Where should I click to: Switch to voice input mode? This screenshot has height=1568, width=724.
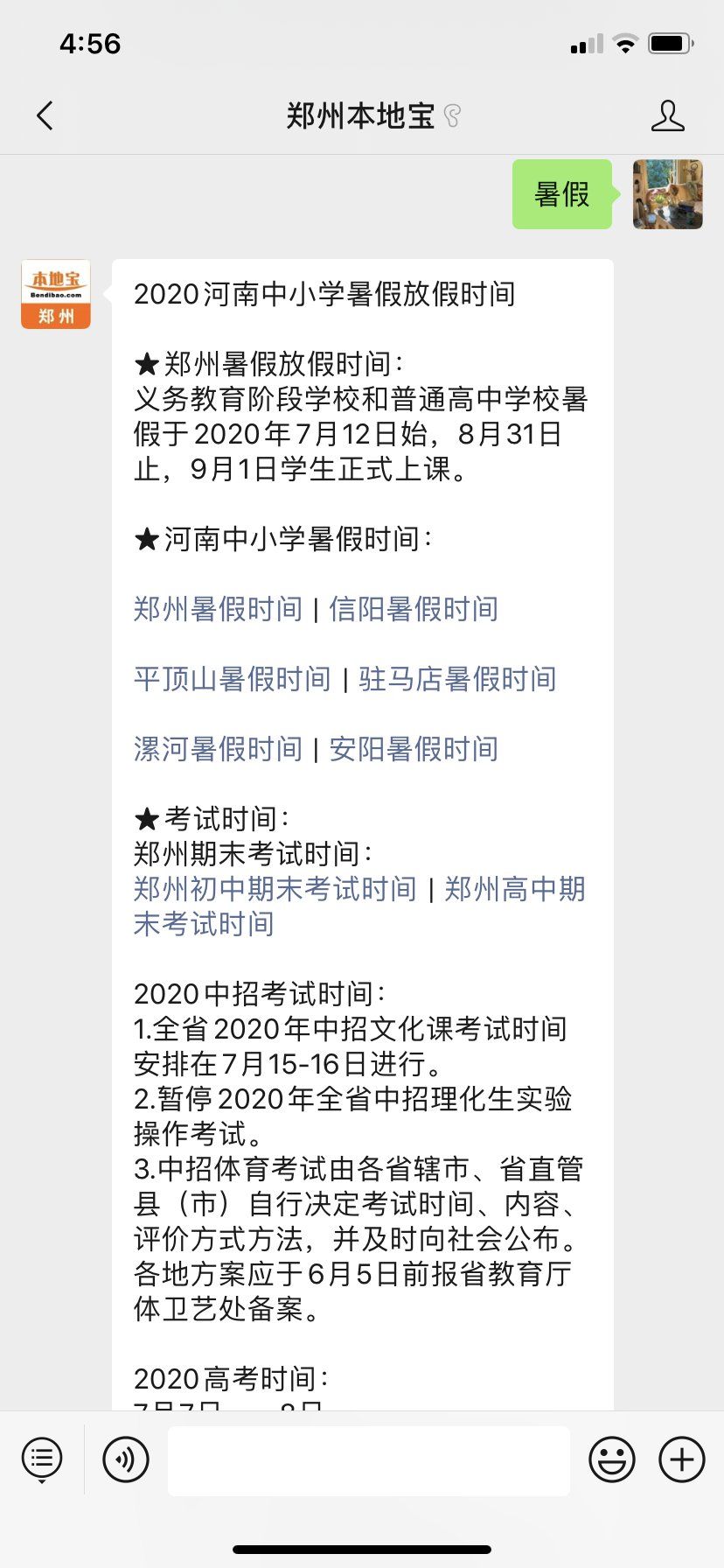tap(126, 1459)
